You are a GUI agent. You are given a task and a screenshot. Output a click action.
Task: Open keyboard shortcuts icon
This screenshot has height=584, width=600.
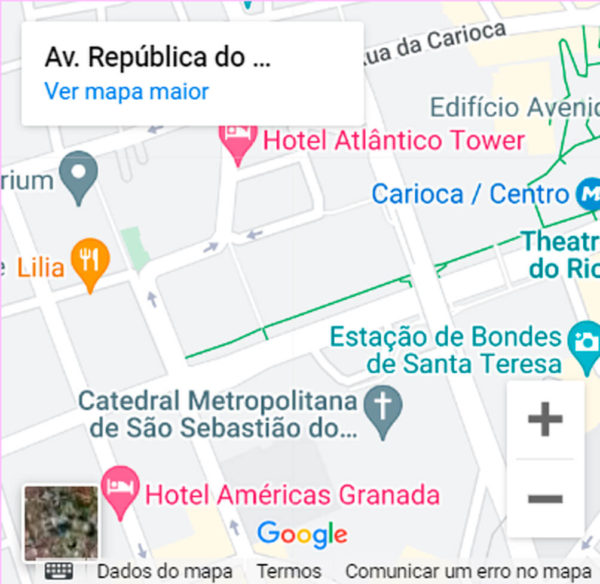pyautogui.click(x=59, y=571)
